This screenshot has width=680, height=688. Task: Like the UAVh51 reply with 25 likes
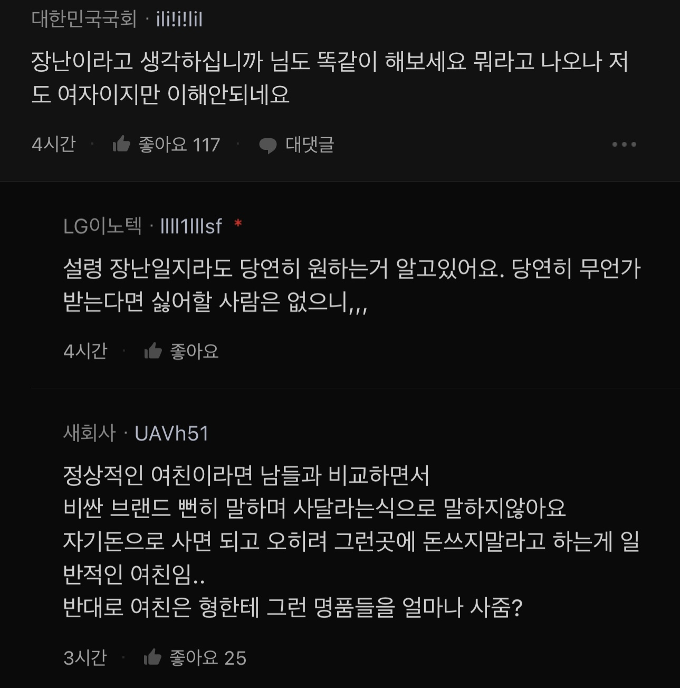[195, 658]
